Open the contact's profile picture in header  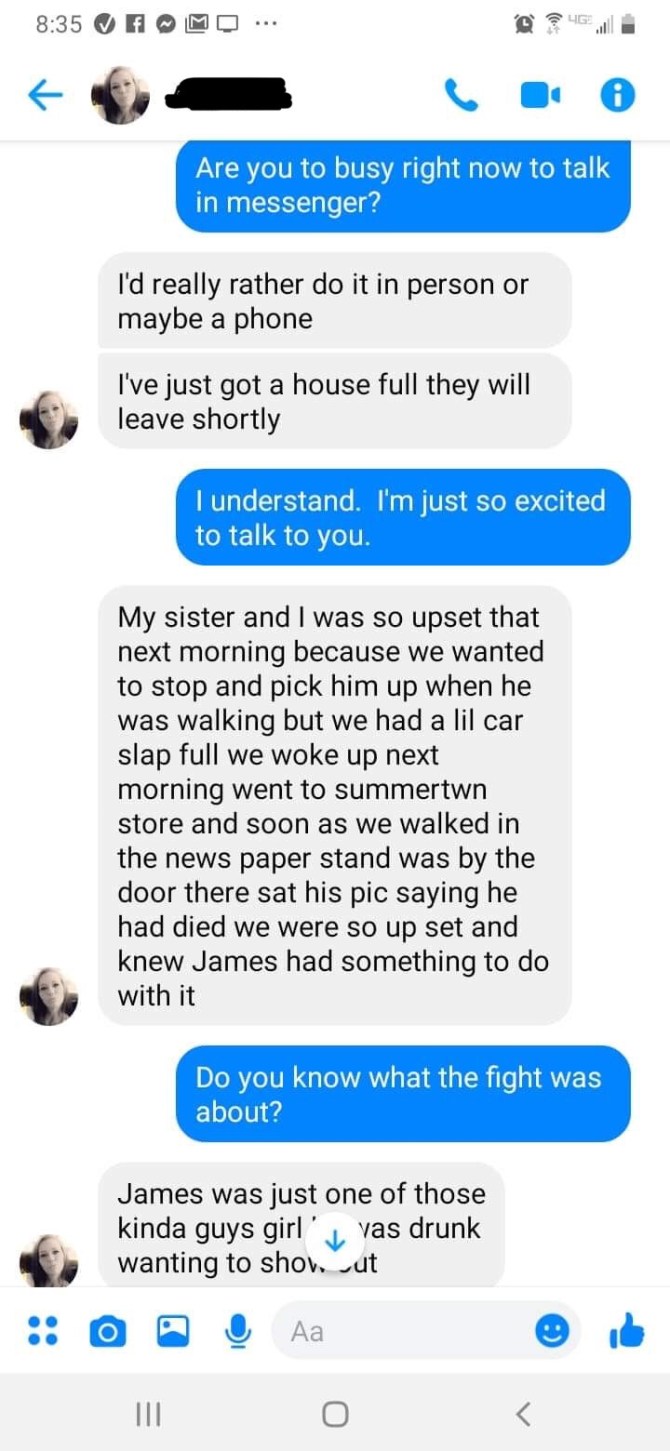pyautogui.click(x=120, y=96)
